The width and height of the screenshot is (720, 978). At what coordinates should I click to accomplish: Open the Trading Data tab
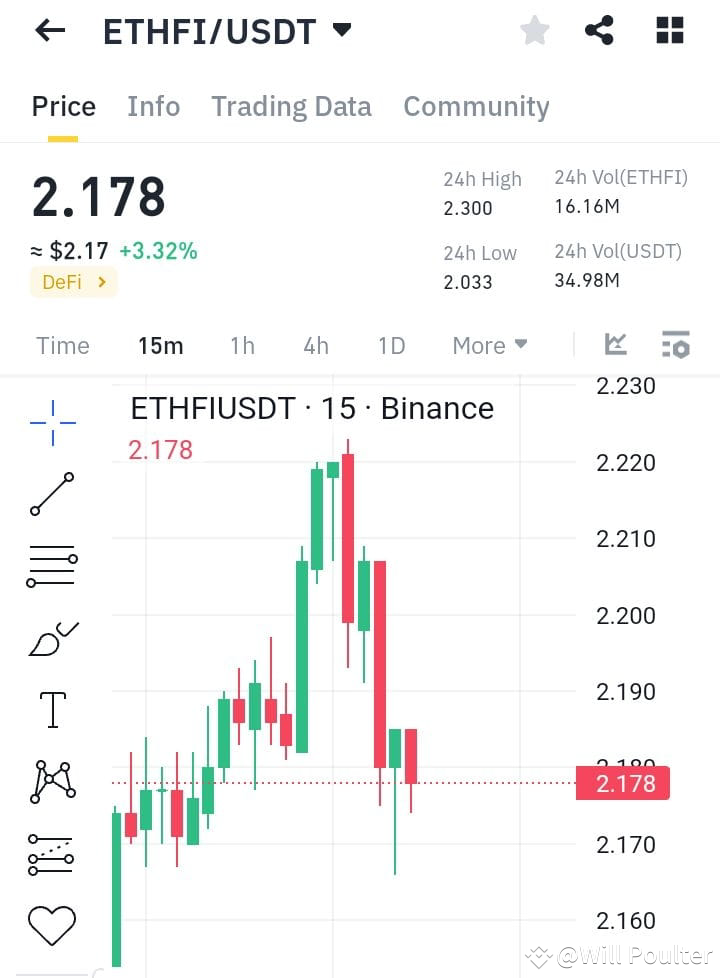click(291, 106)
